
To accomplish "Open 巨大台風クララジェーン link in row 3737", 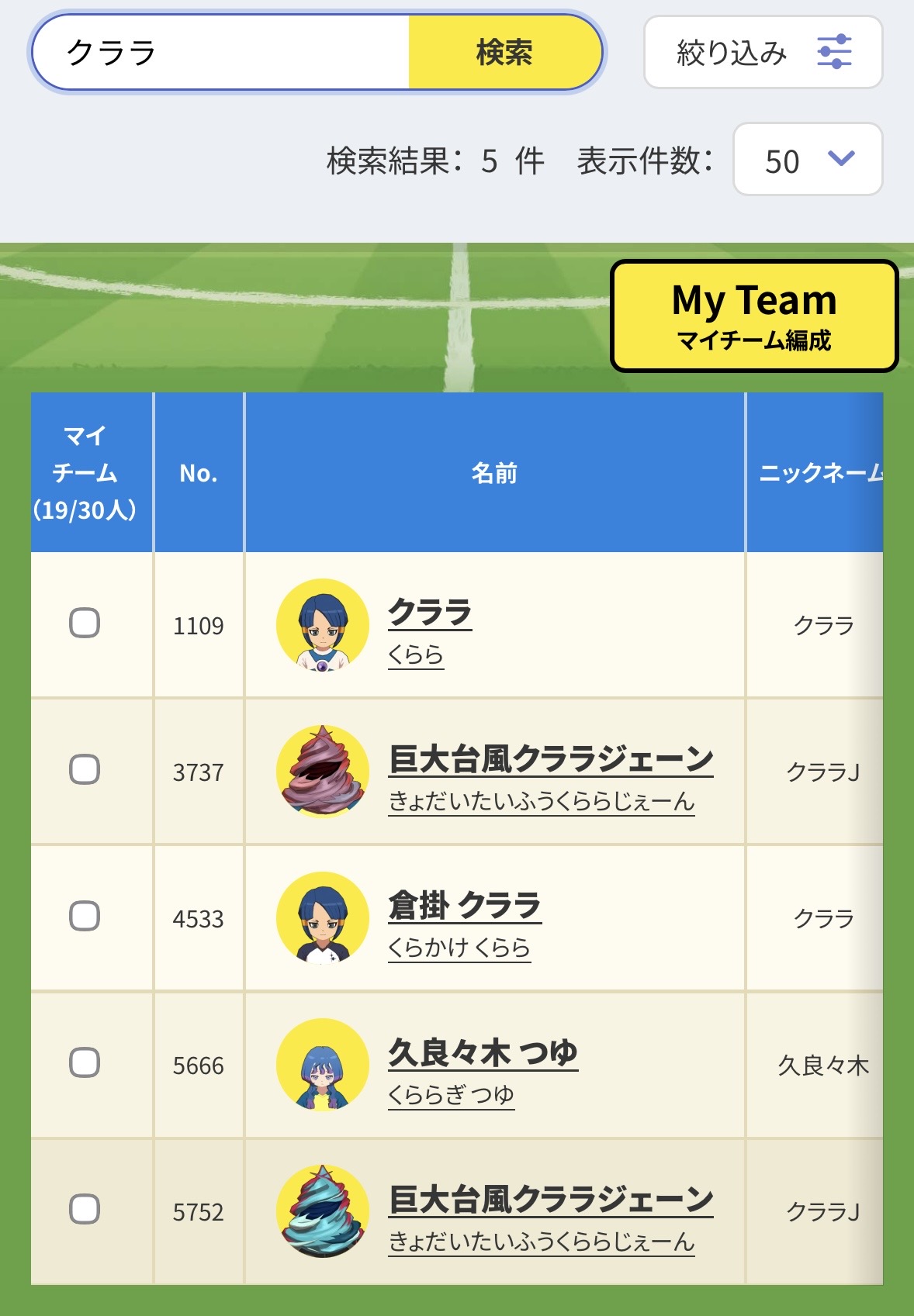I will [551, 759].
